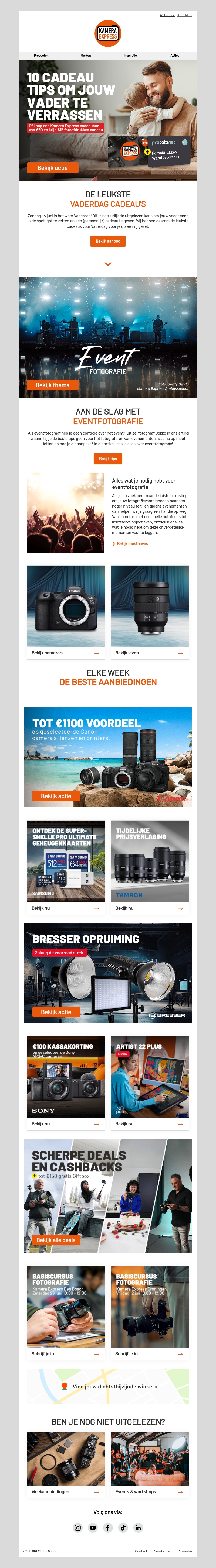
Task: Open Bekijk thema on the Event banner
Action: (52, 385)
